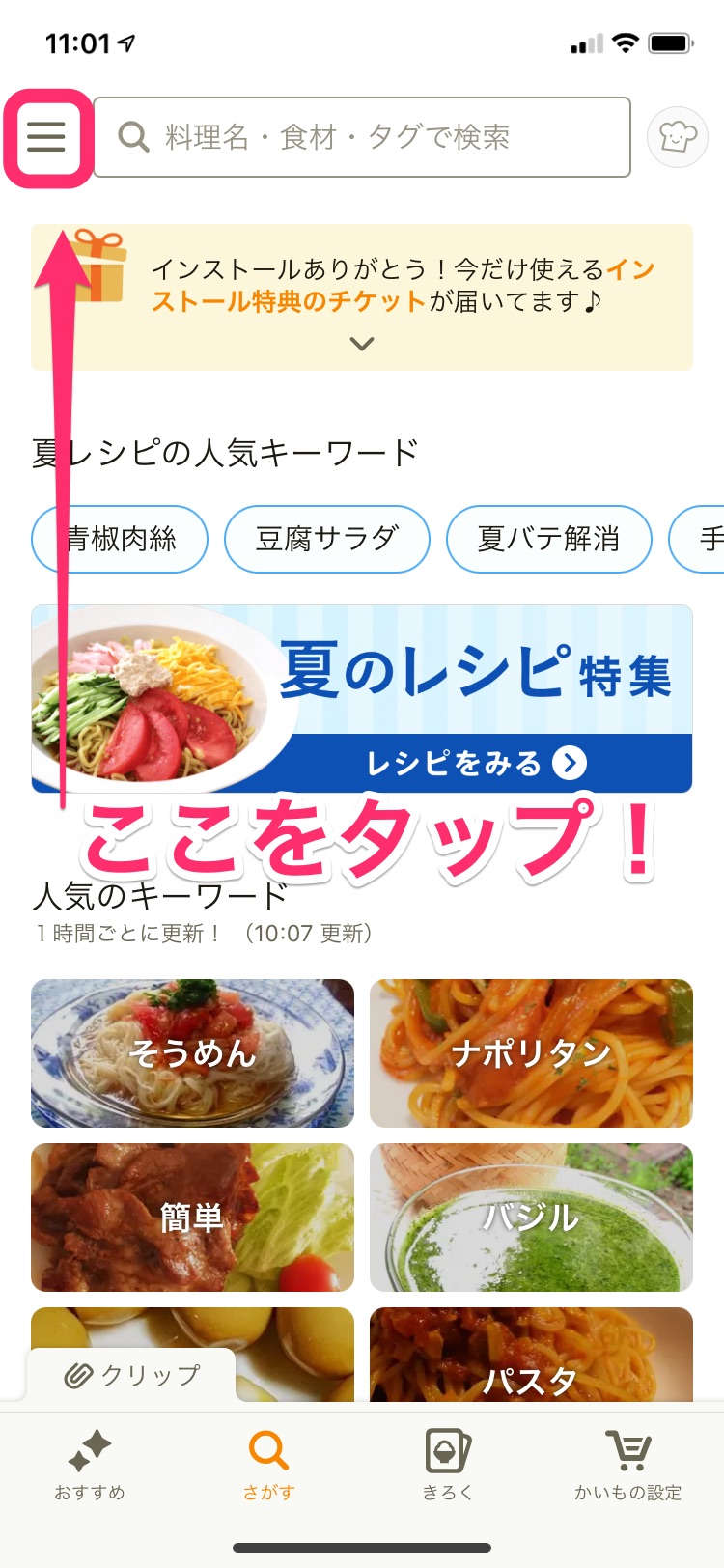
Task: Select the 青椒肉絲 keyword chip
Action: [120, 539]
